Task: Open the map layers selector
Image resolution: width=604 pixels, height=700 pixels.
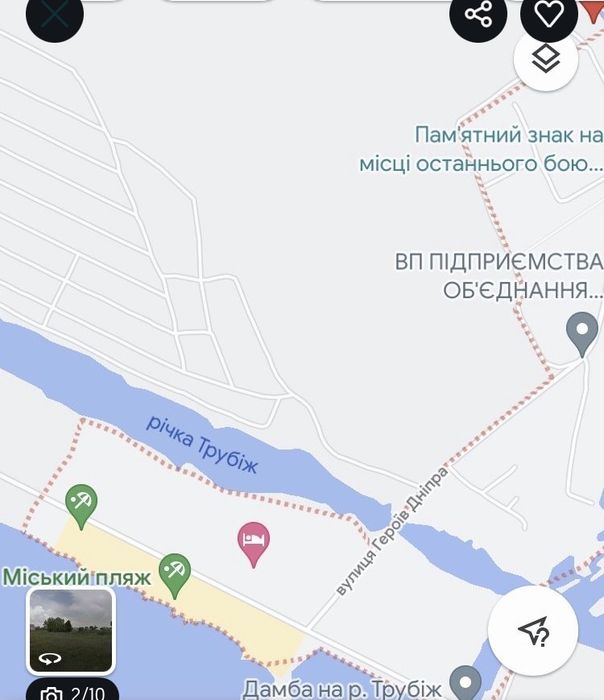Action: tap(547, 60)
